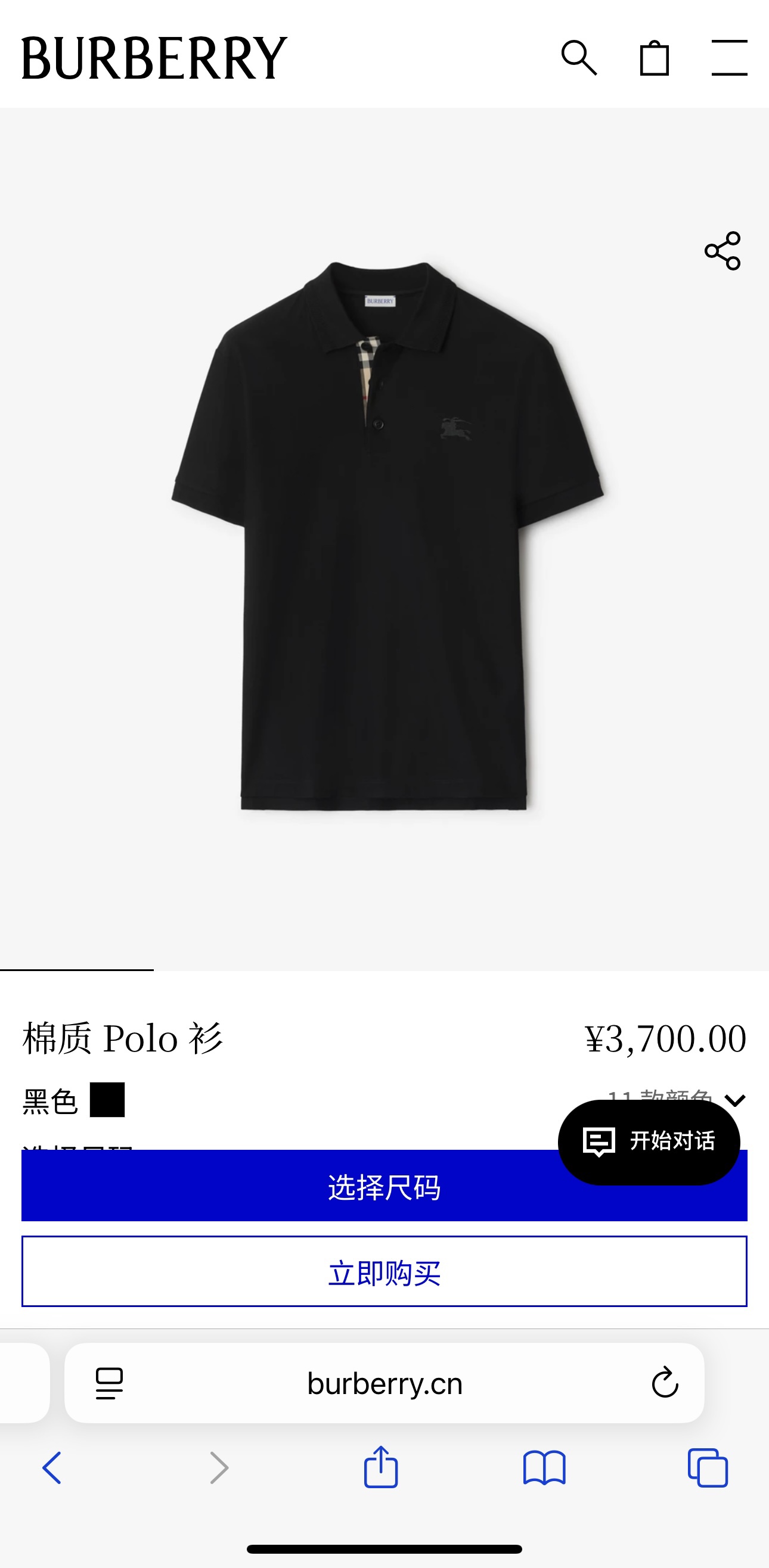Open the Safari share sheet

[381, 1467]
